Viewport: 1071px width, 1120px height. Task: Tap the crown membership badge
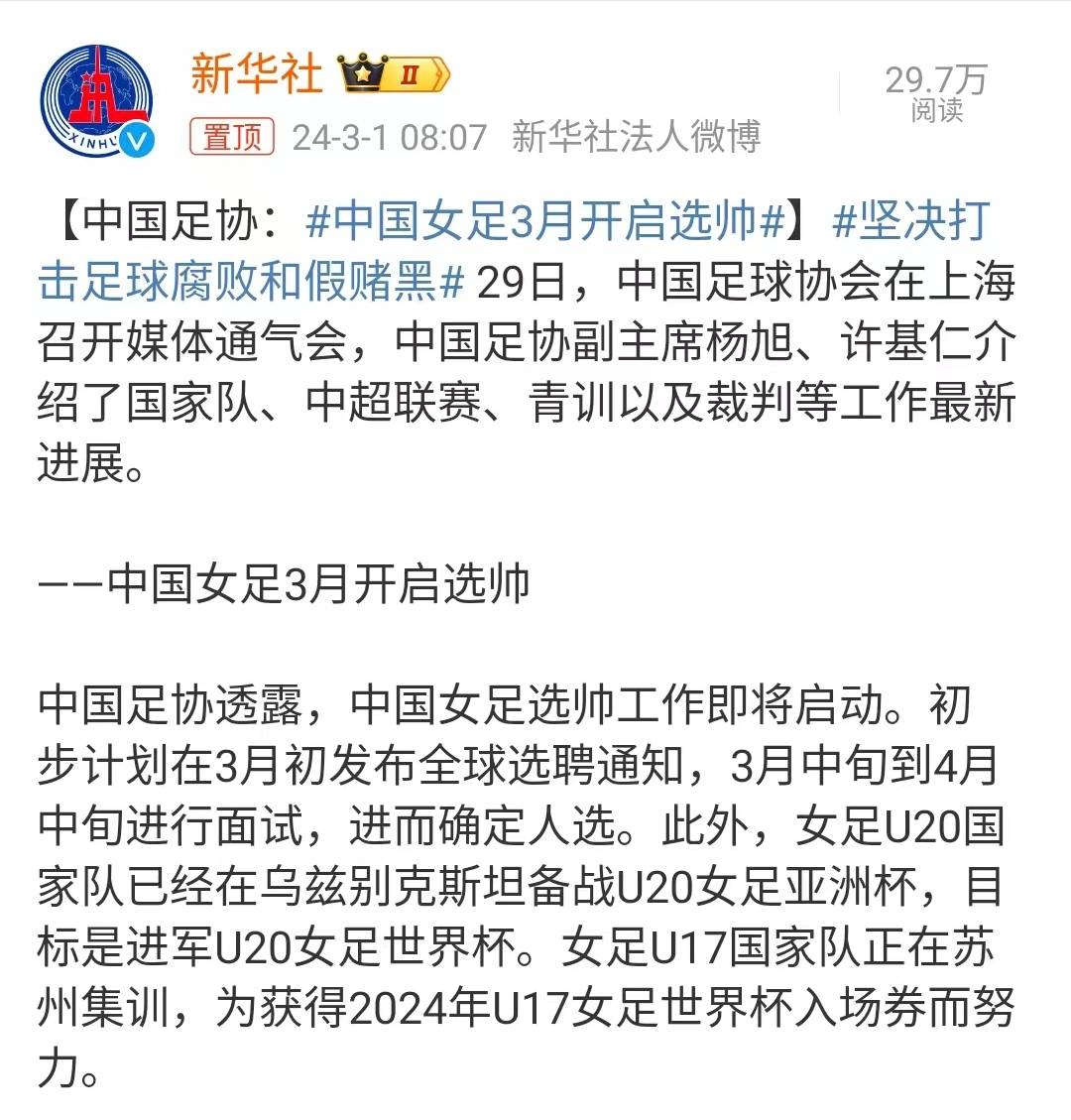394,74
